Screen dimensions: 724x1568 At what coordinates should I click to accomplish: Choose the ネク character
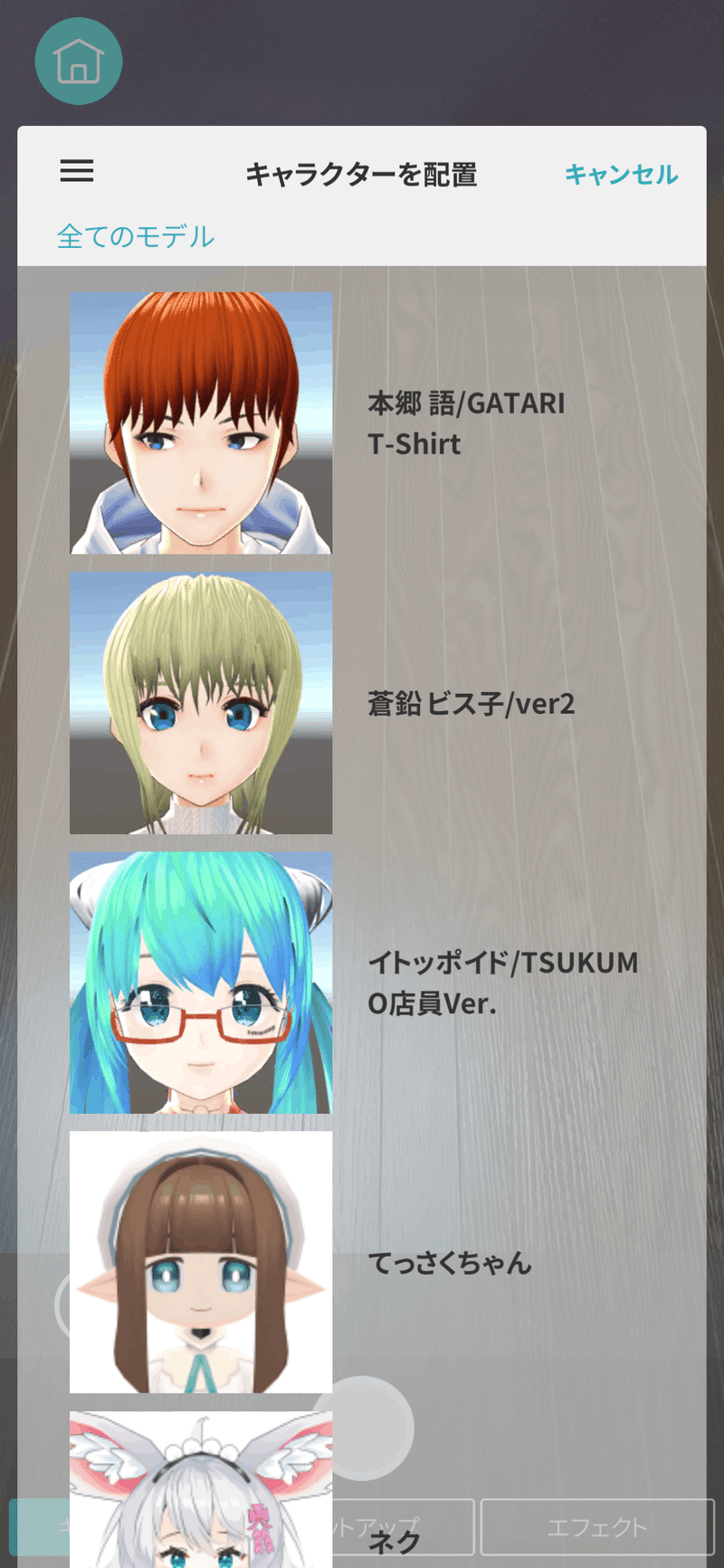point(362,1491)
